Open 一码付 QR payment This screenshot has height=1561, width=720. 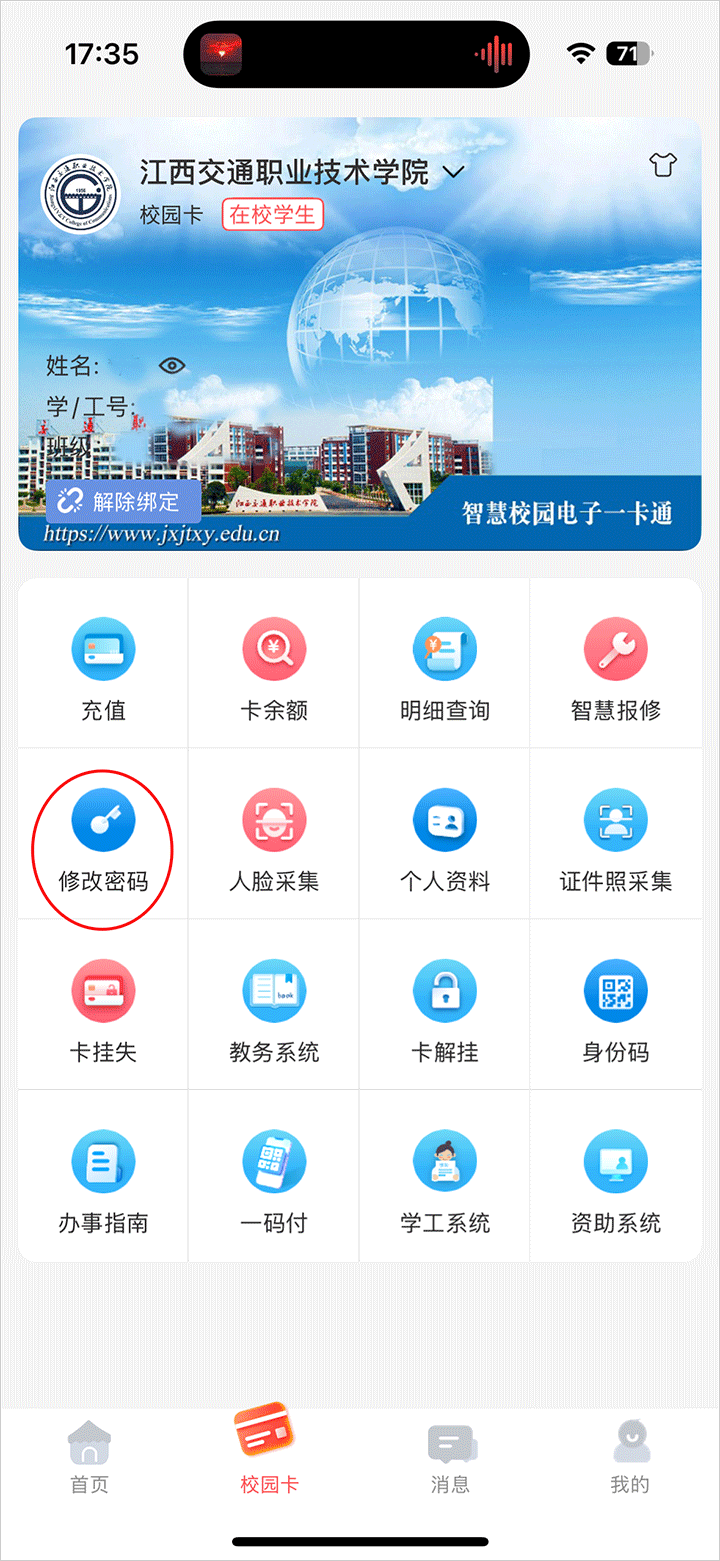point(274,1179)
